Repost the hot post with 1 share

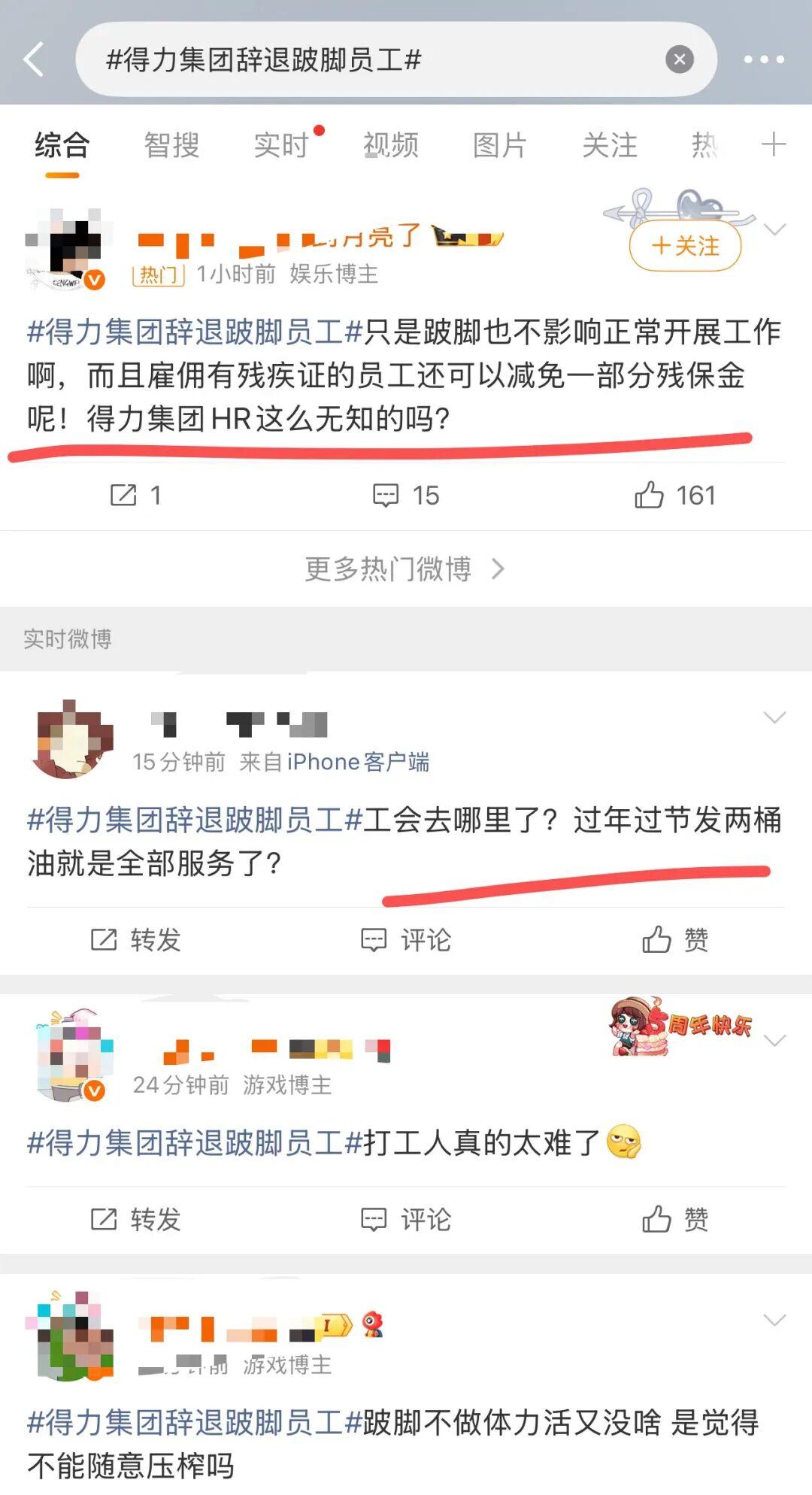click(135, 496)
